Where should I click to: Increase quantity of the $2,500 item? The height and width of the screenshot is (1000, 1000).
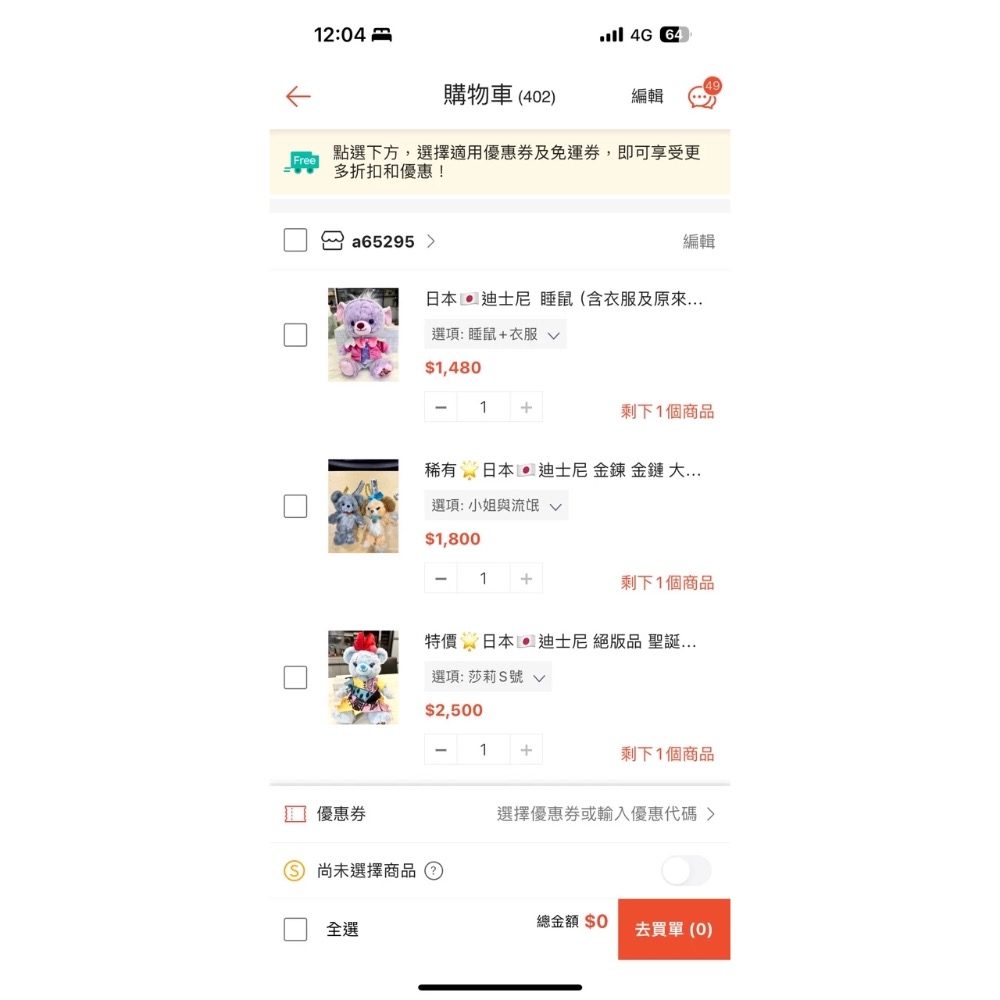click(x=526, y=749)
